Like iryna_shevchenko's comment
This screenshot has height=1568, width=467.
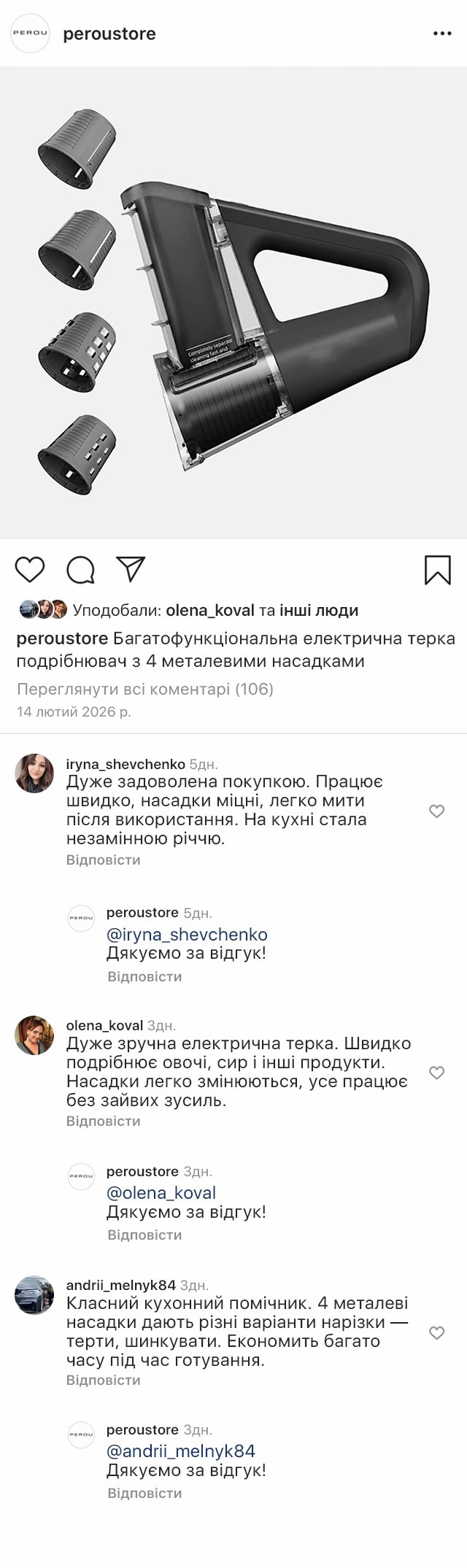point(436,811)
